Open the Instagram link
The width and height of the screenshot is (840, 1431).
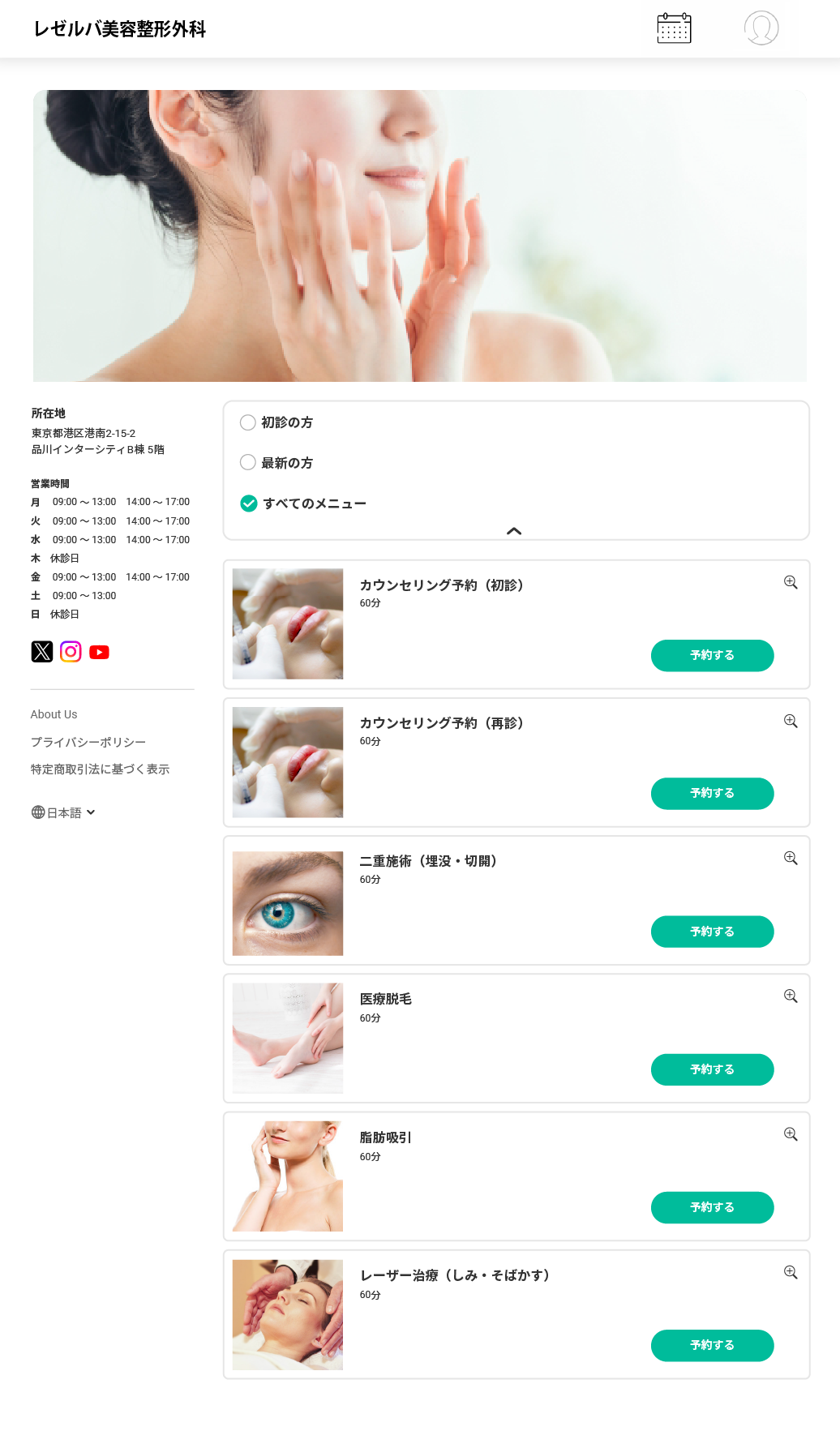(x=71, y=652)
